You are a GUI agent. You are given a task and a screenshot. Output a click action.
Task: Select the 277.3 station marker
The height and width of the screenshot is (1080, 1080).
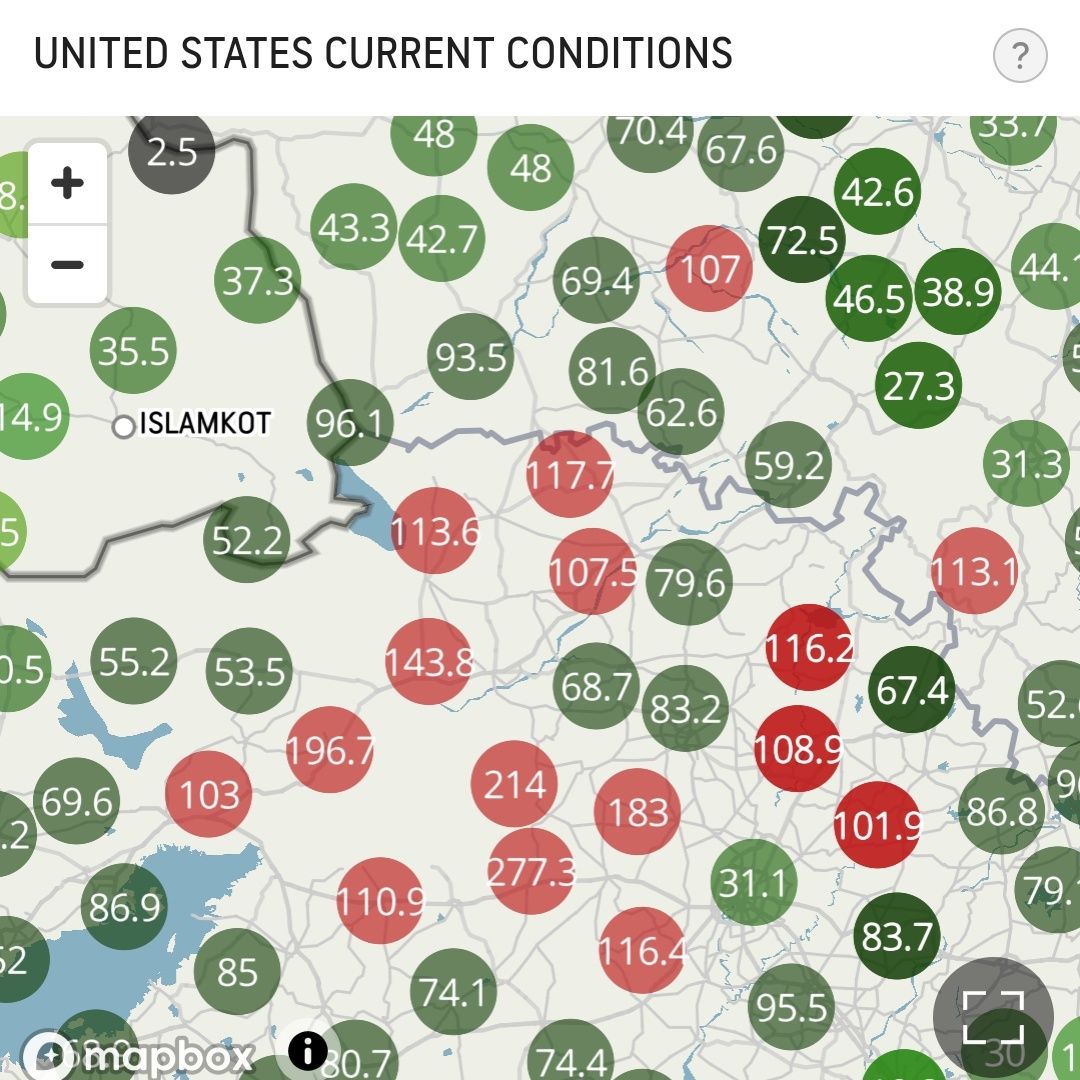coord(531,871)
